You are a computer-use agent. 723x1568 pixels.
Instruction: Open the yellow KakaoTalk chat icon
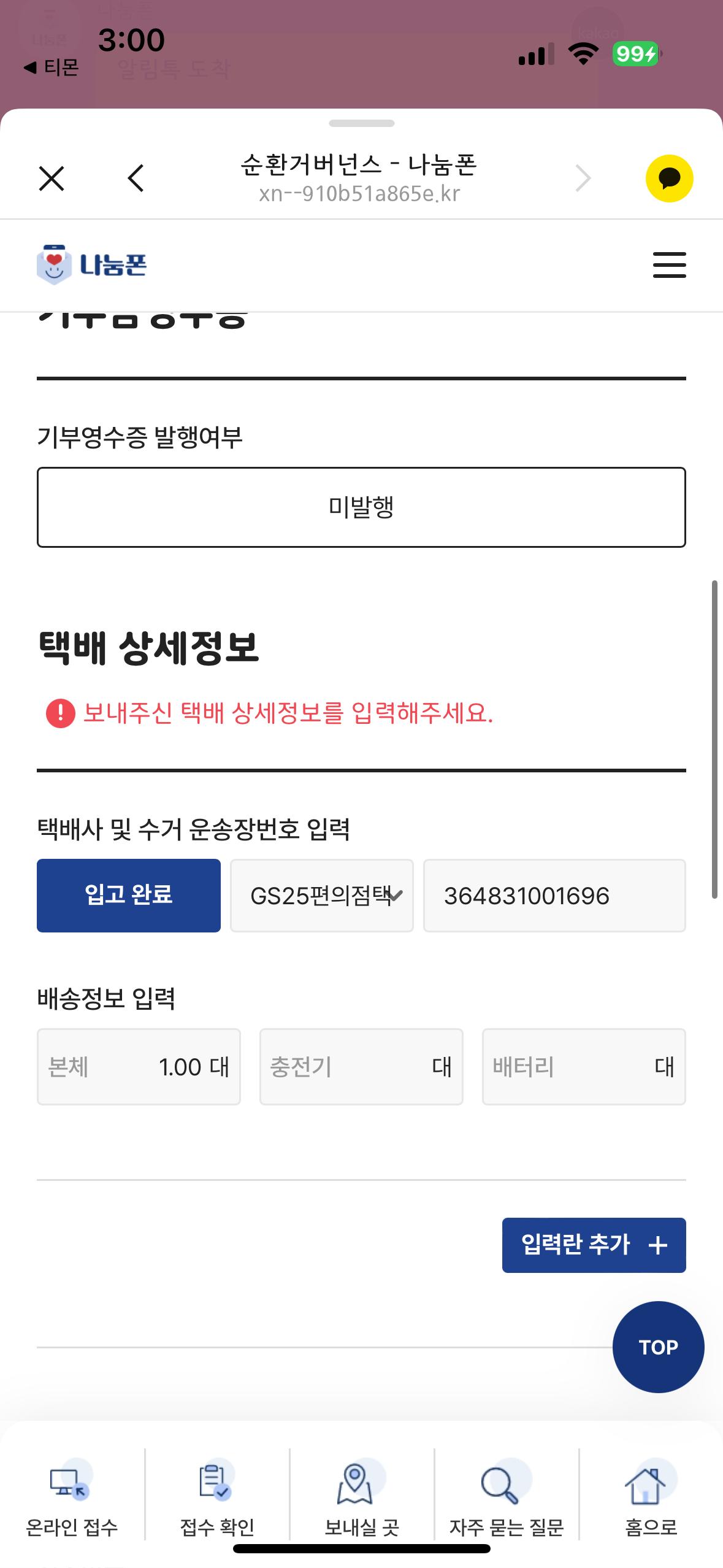[669, 179]
